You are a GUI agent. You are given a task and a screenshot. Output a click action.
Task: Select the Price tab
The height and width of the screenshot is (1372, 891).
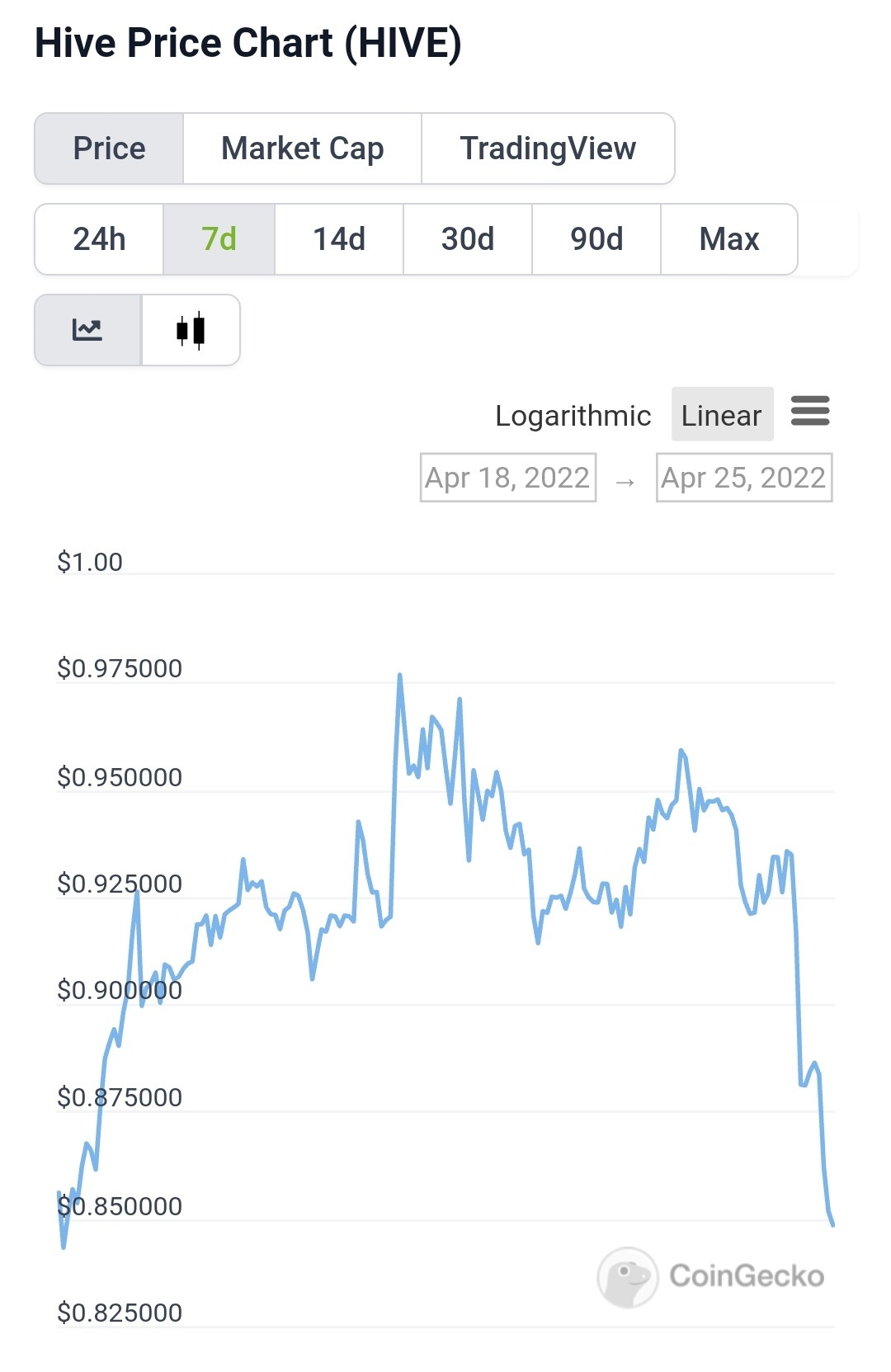click(109, 149)
